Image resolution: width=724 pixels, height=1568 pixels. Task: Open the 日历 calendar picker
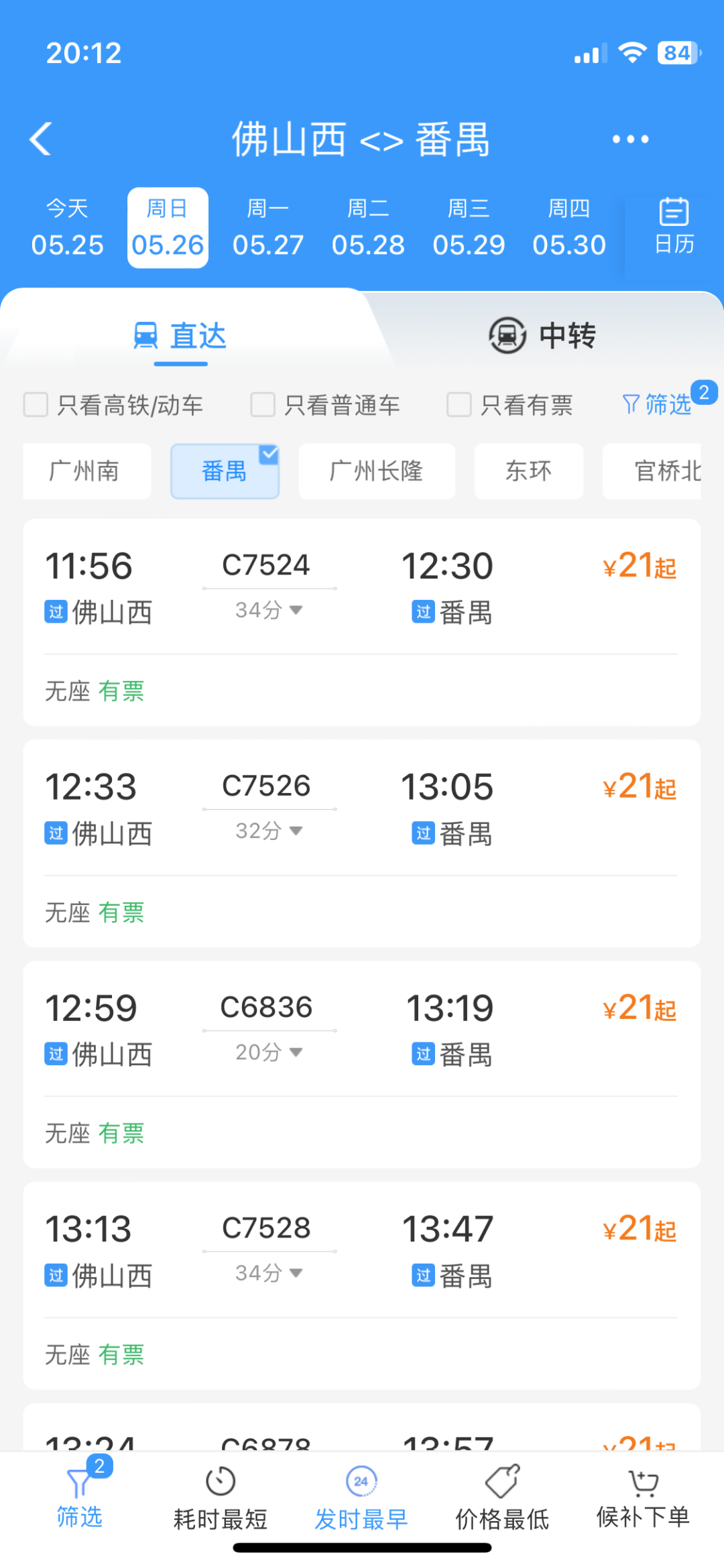[x=674, y=227]
